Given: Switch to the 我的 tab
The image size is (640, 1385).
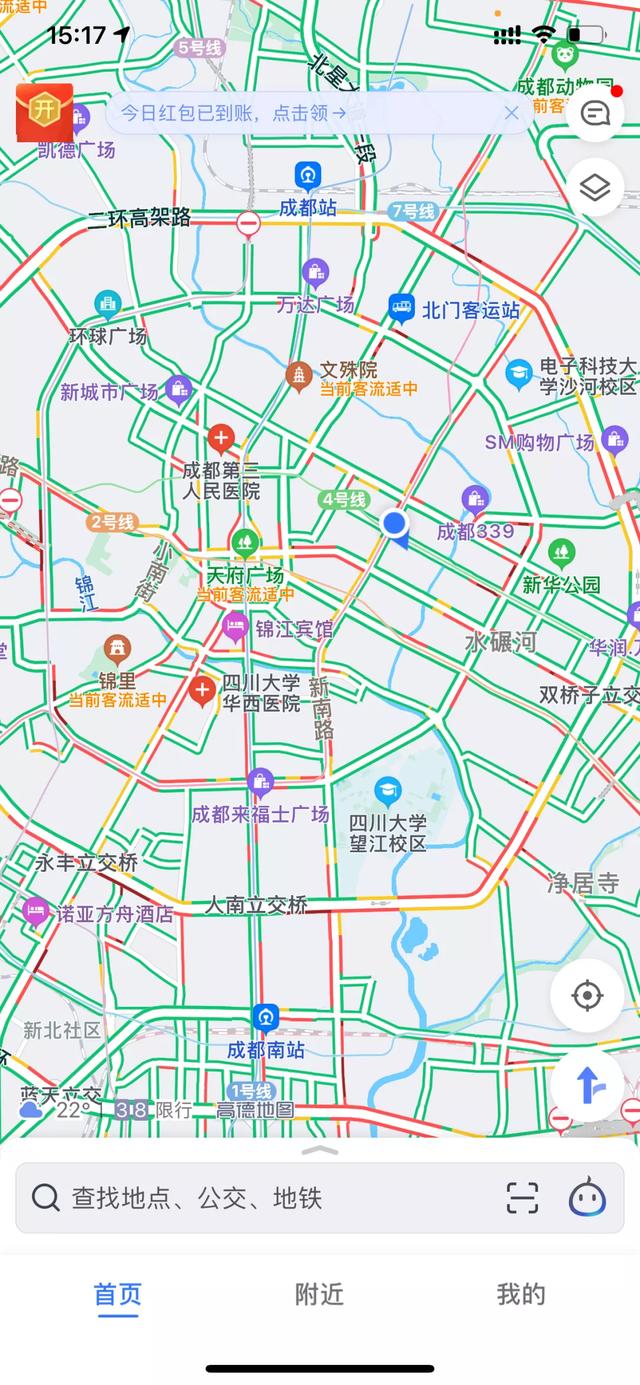Looking at the screenshot, I should click(x=521, y=1294).
